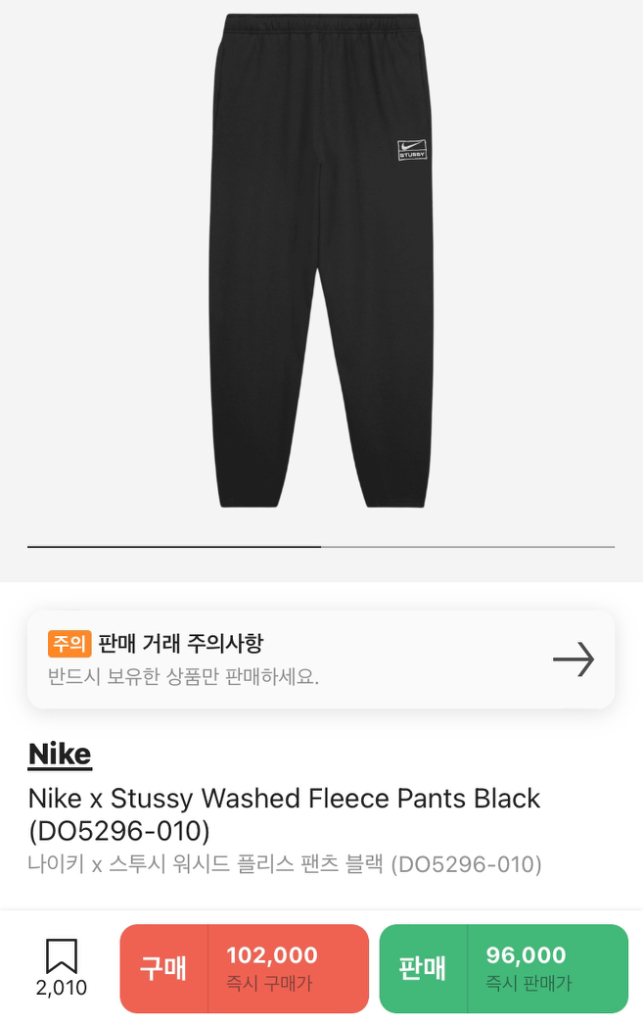Tap the red 구매 buy button
This screenshot has height=1024, width=643.
pos(244,968)
